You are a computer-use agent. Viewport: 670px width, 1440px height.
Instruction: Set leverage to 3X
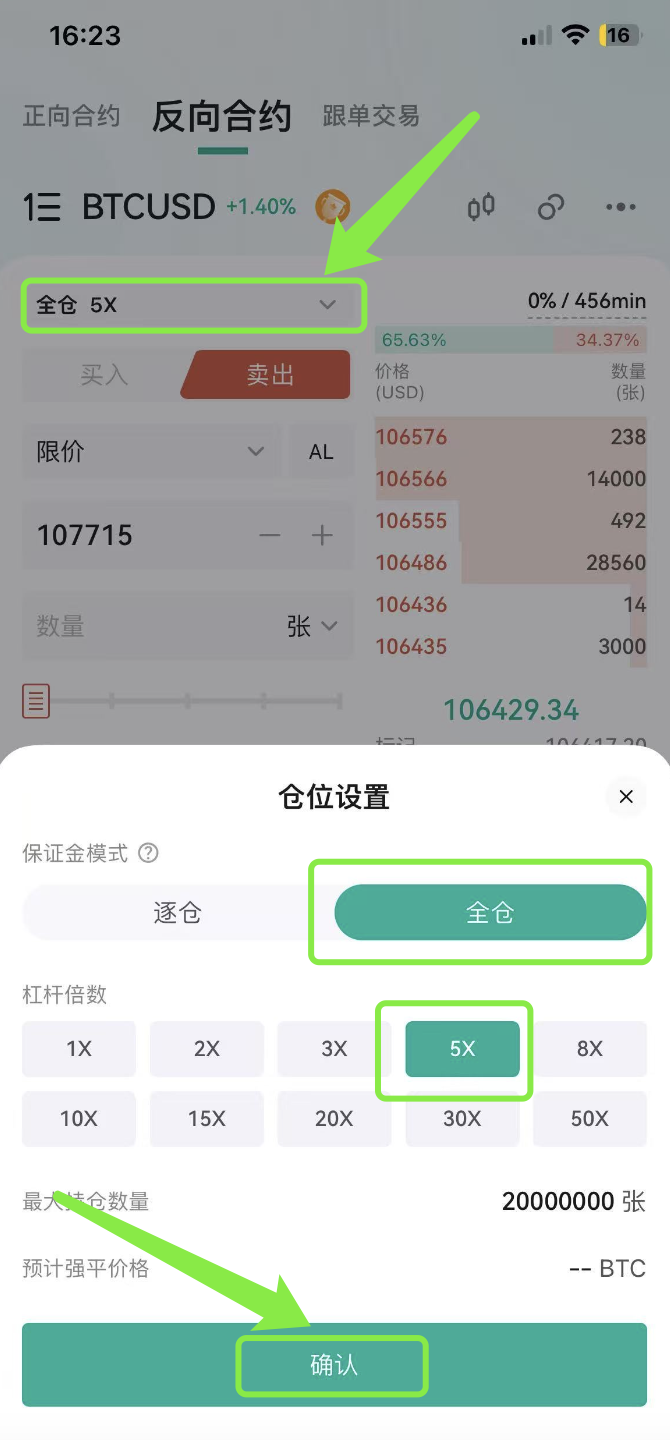click(x=334, y=1049)
